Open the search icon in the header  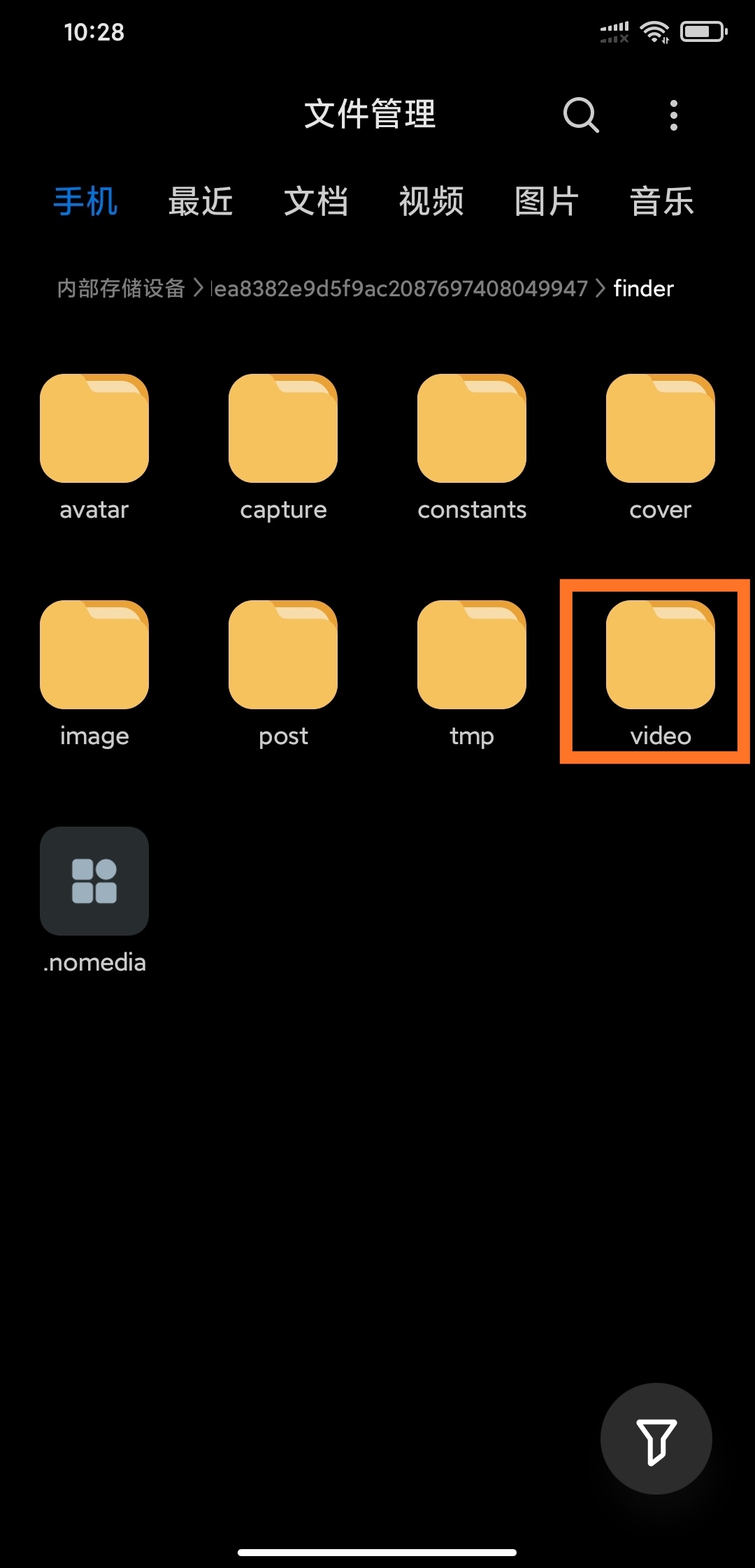coord(581,115)
